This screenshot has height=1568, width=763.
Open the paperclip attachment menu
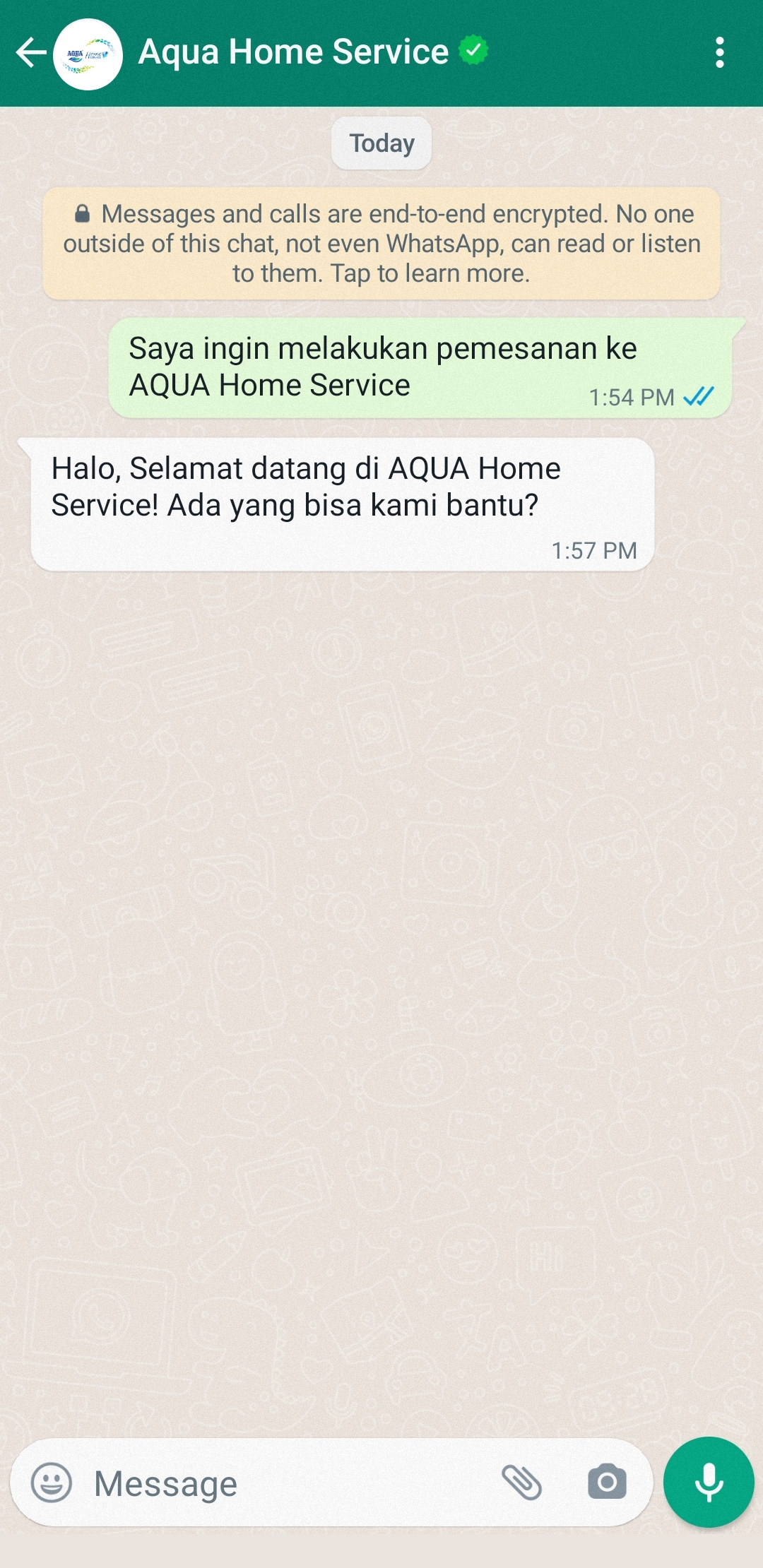[x=521, y=1482]
